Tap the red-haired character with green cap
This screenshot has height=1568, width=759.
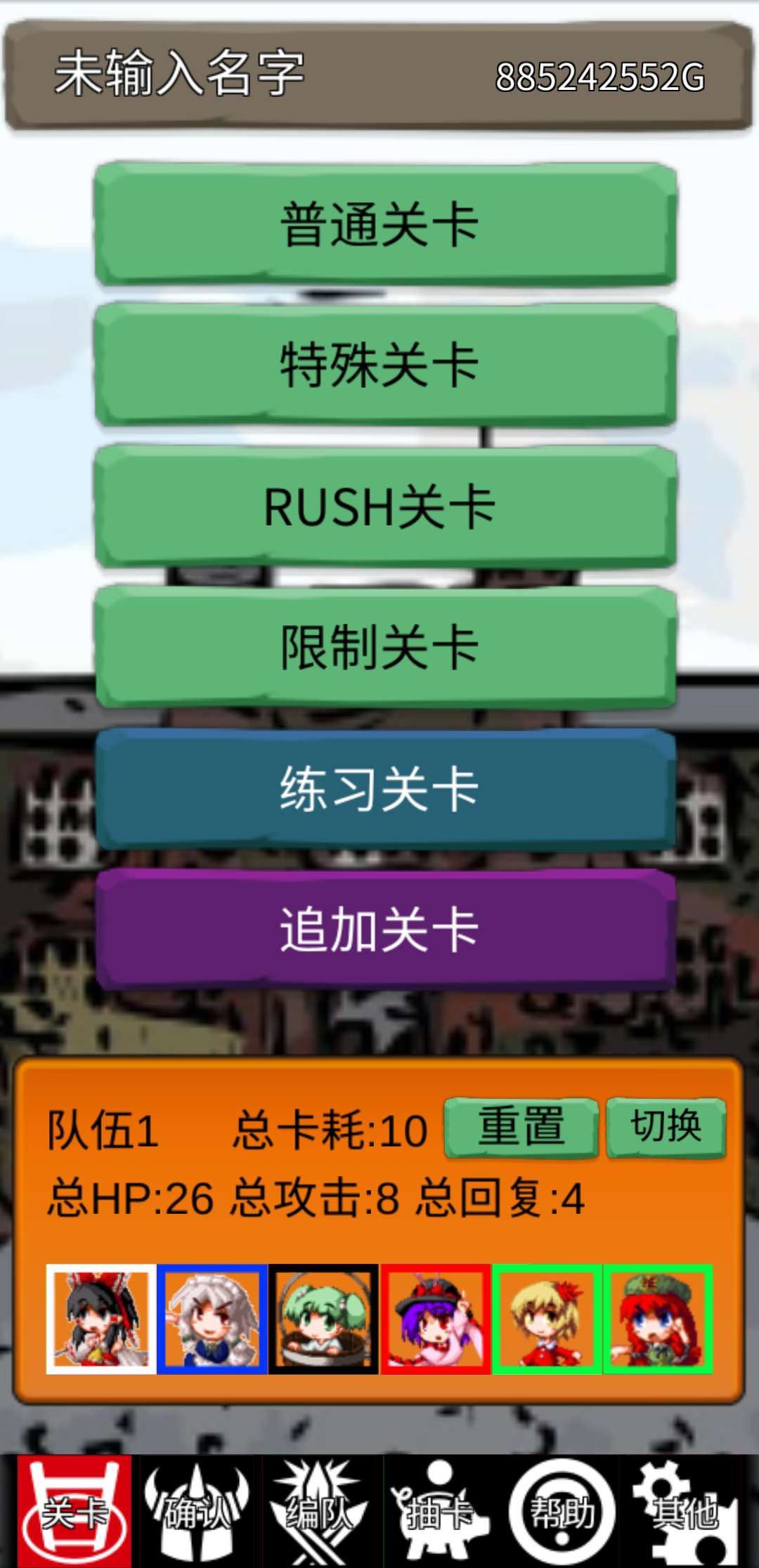[x=658, y=1319]
